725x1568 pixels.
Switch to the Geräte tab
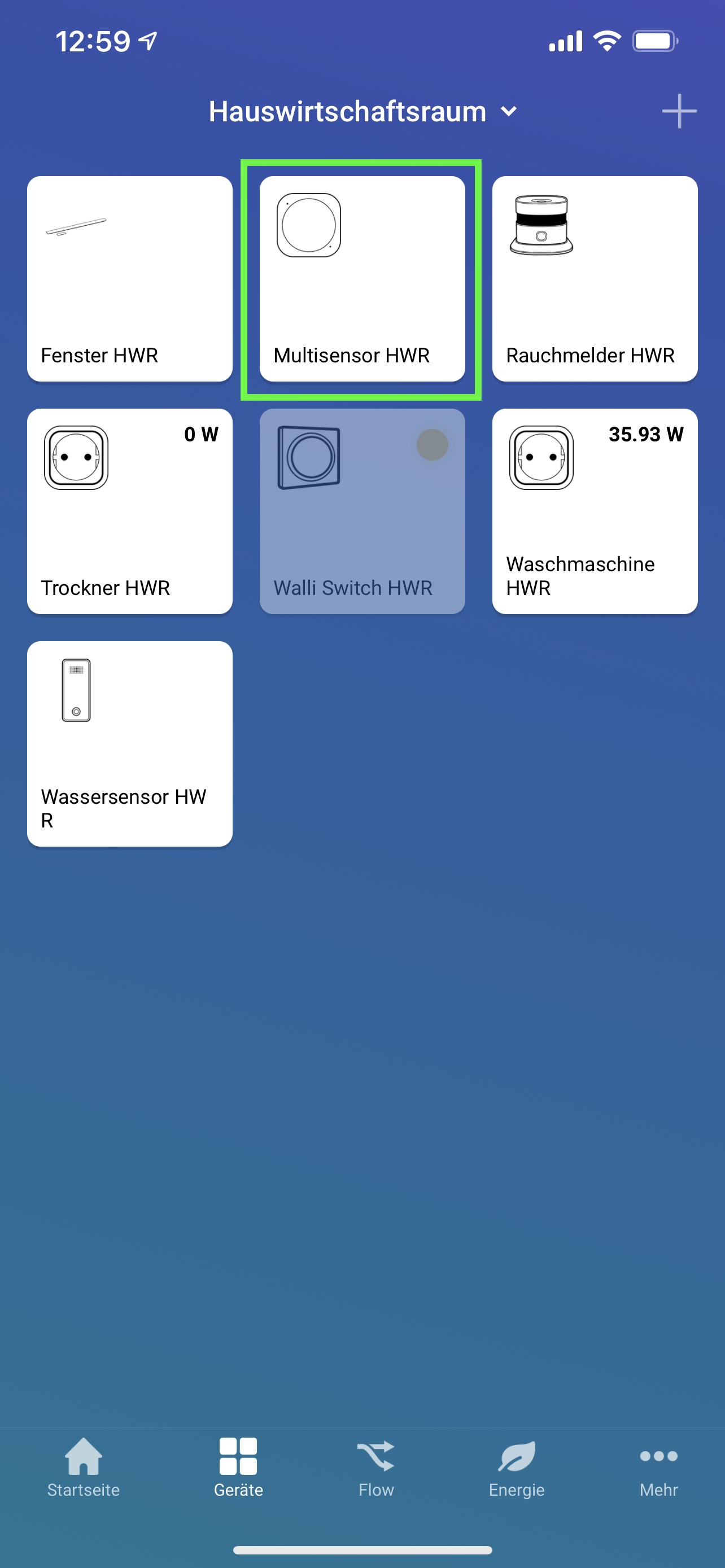coord(238,1468)
